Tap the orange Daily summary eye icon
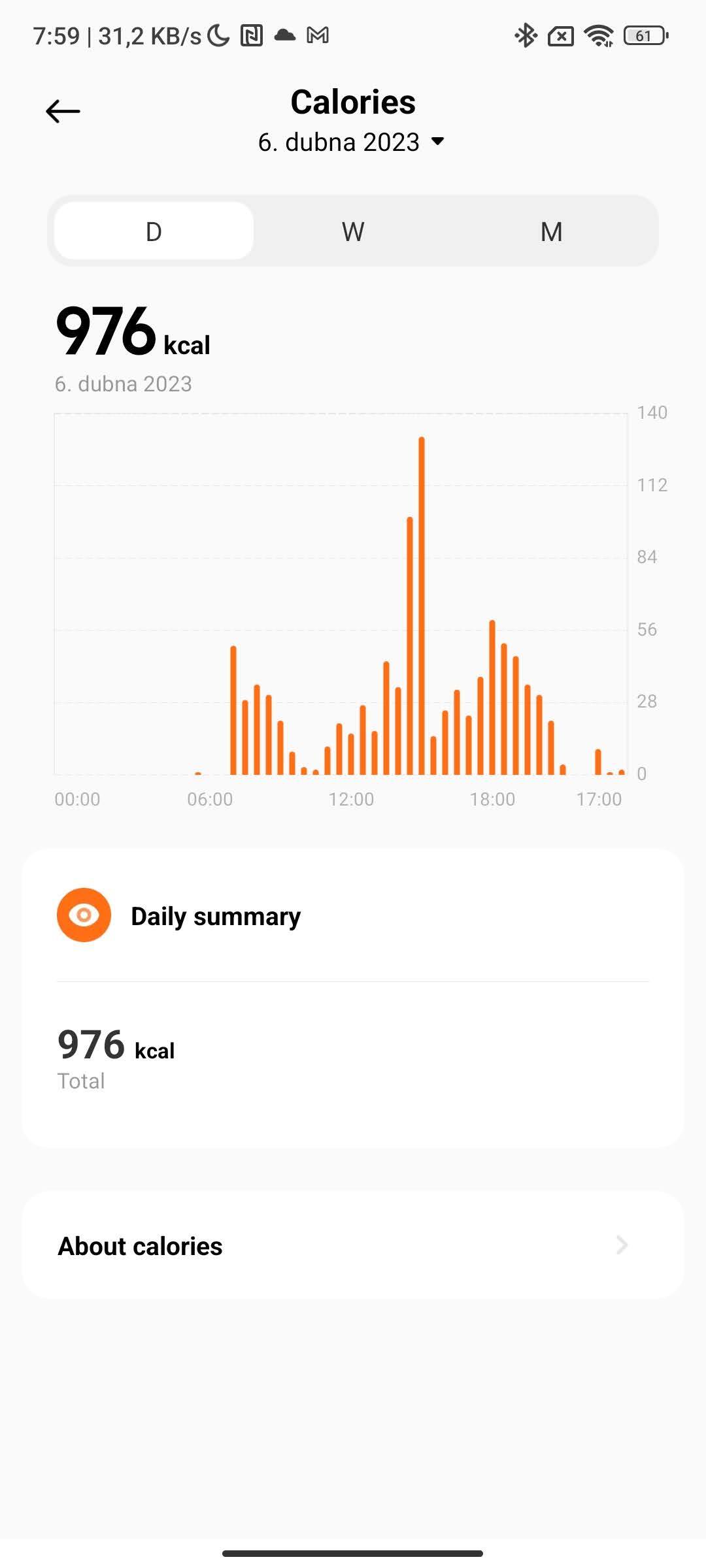Viewport: 706px width, 1568px height. pyautogui.click(x=84, y=915)
